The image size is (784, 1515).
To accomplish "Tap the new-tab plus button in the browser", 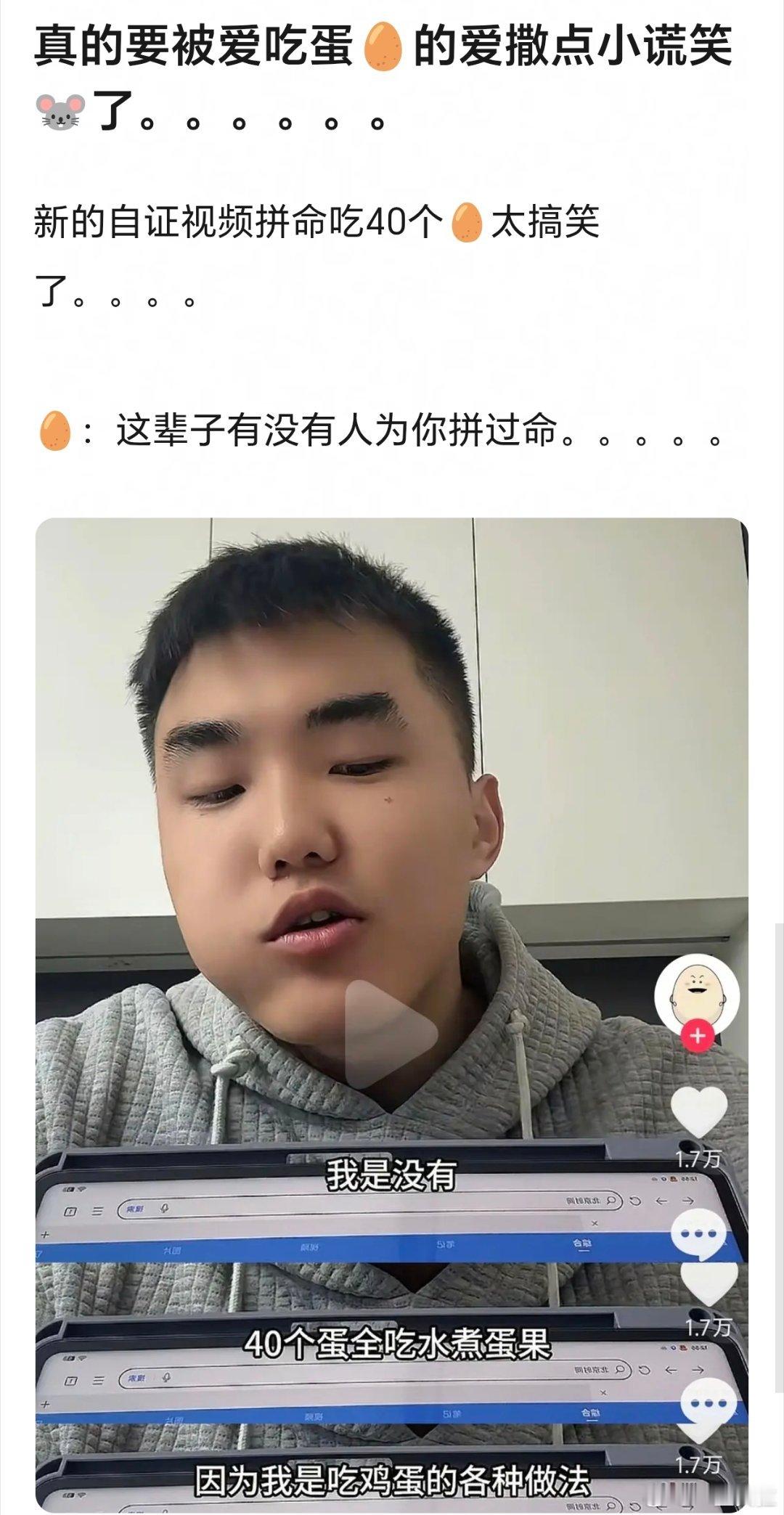I will pyautogui.click(x=46, y=1234).
